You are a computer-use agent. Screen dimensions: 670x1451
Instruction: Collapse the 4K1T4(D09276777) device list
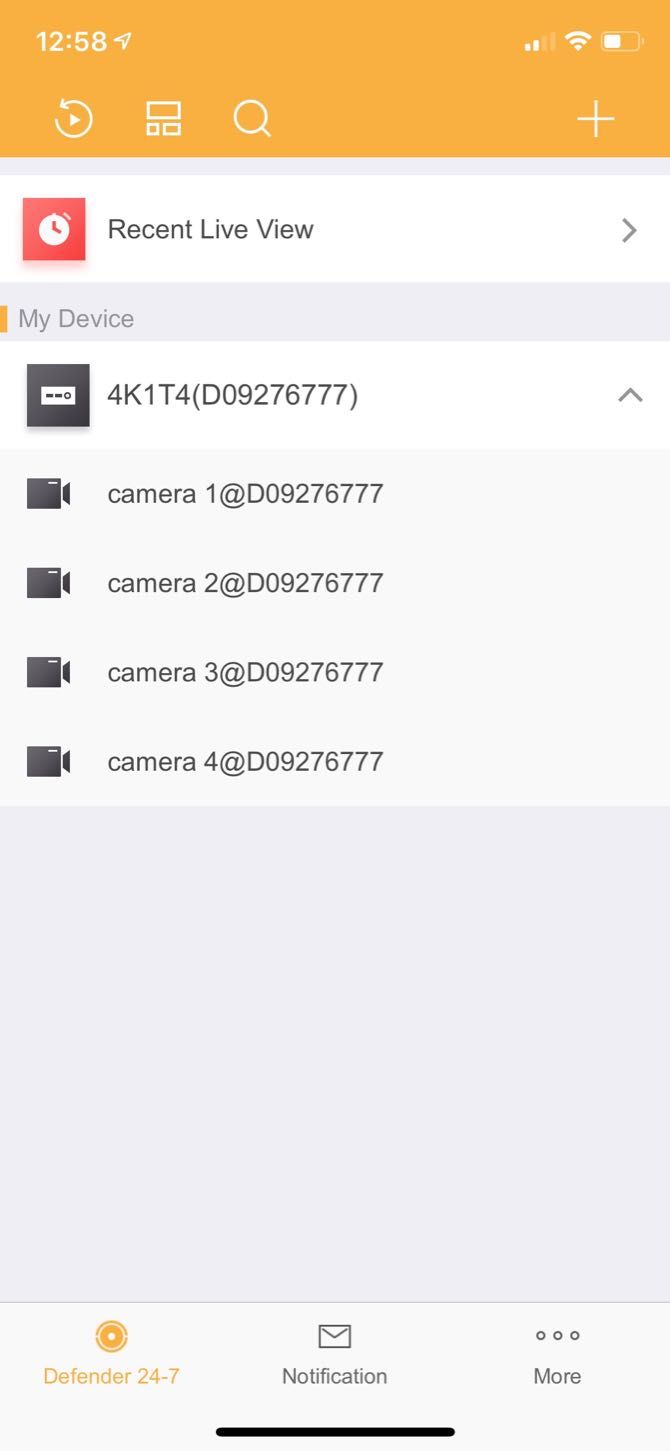tap(629, 395)
